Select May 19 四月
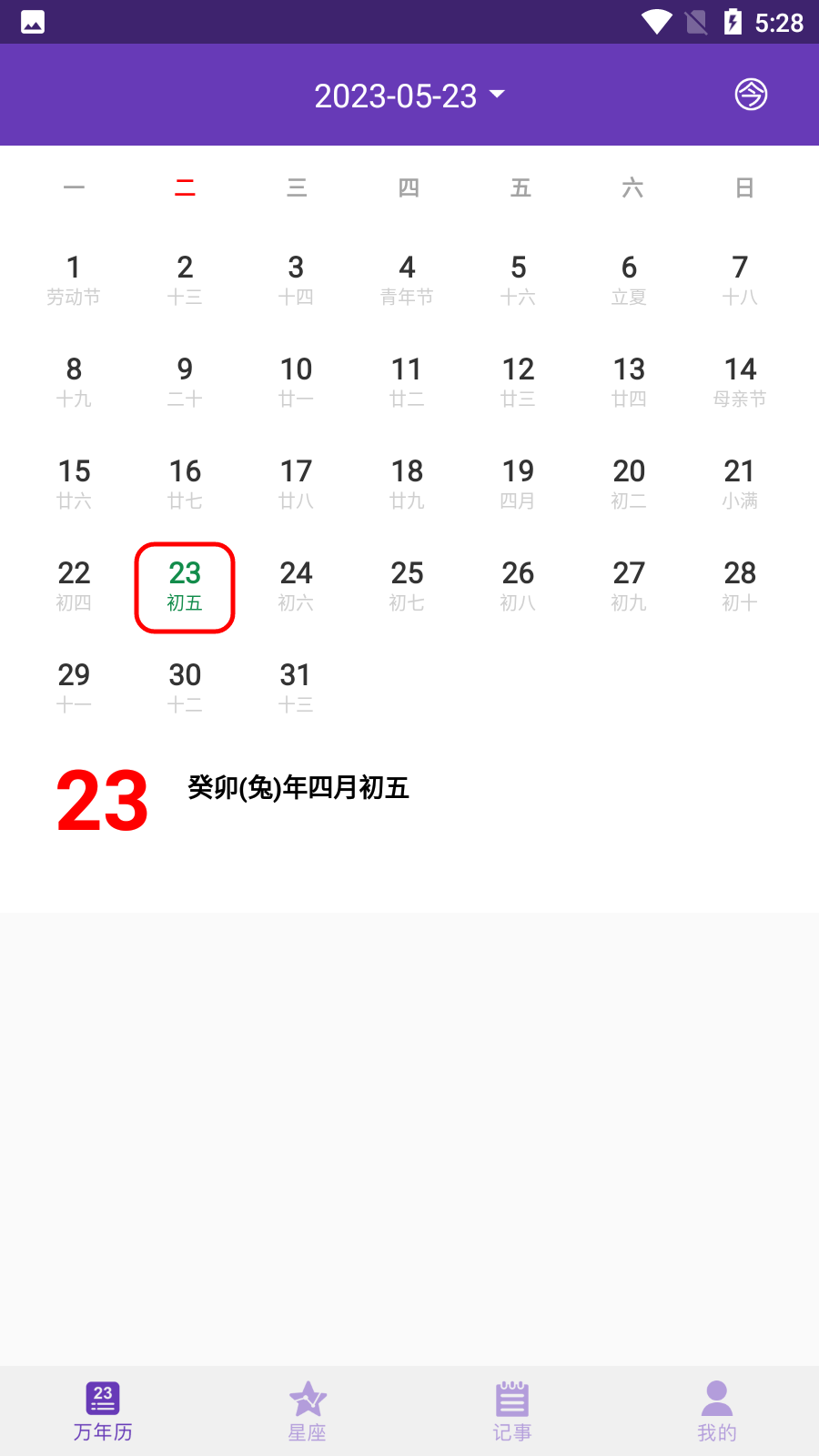 (518, 484)
